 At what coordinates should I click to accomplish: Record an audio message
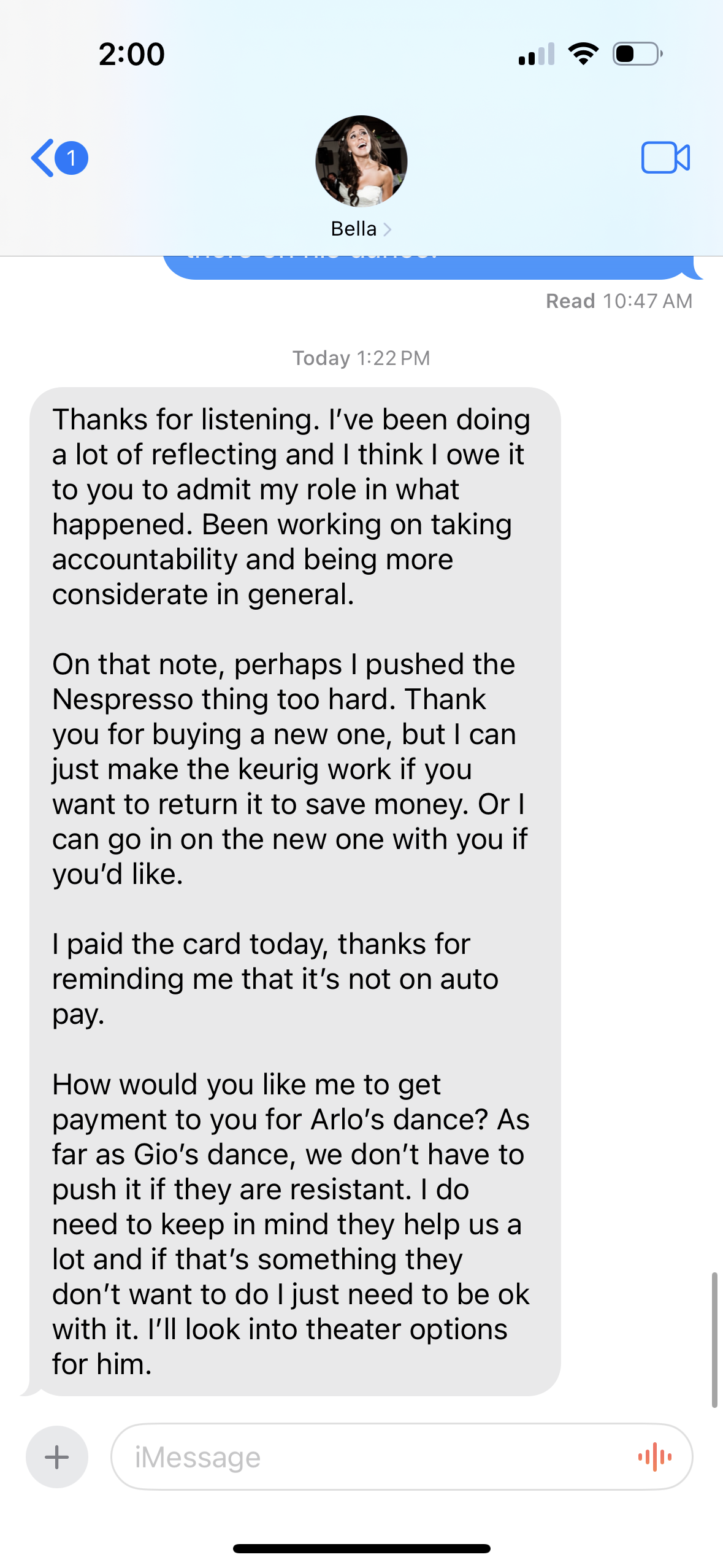point(654,1457)
